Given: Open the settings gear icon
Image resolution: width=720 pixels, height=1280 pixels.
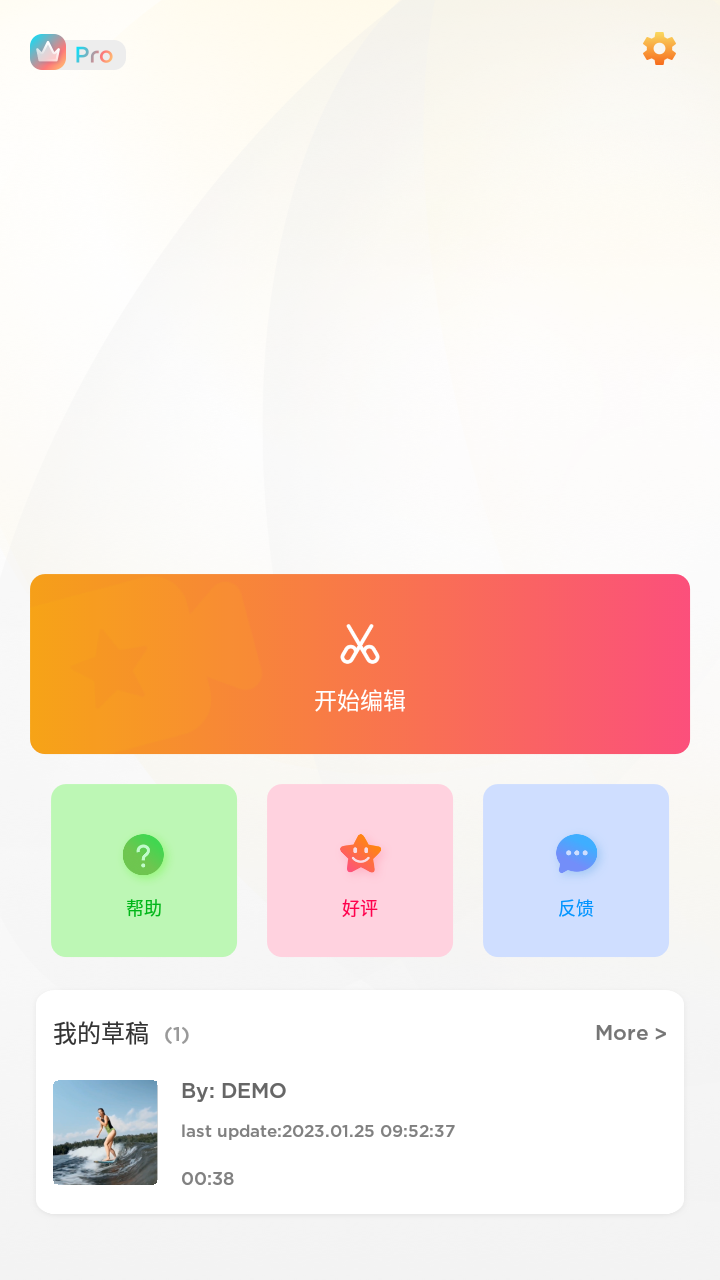Looking at the screenshot, I should pos(659,49).
